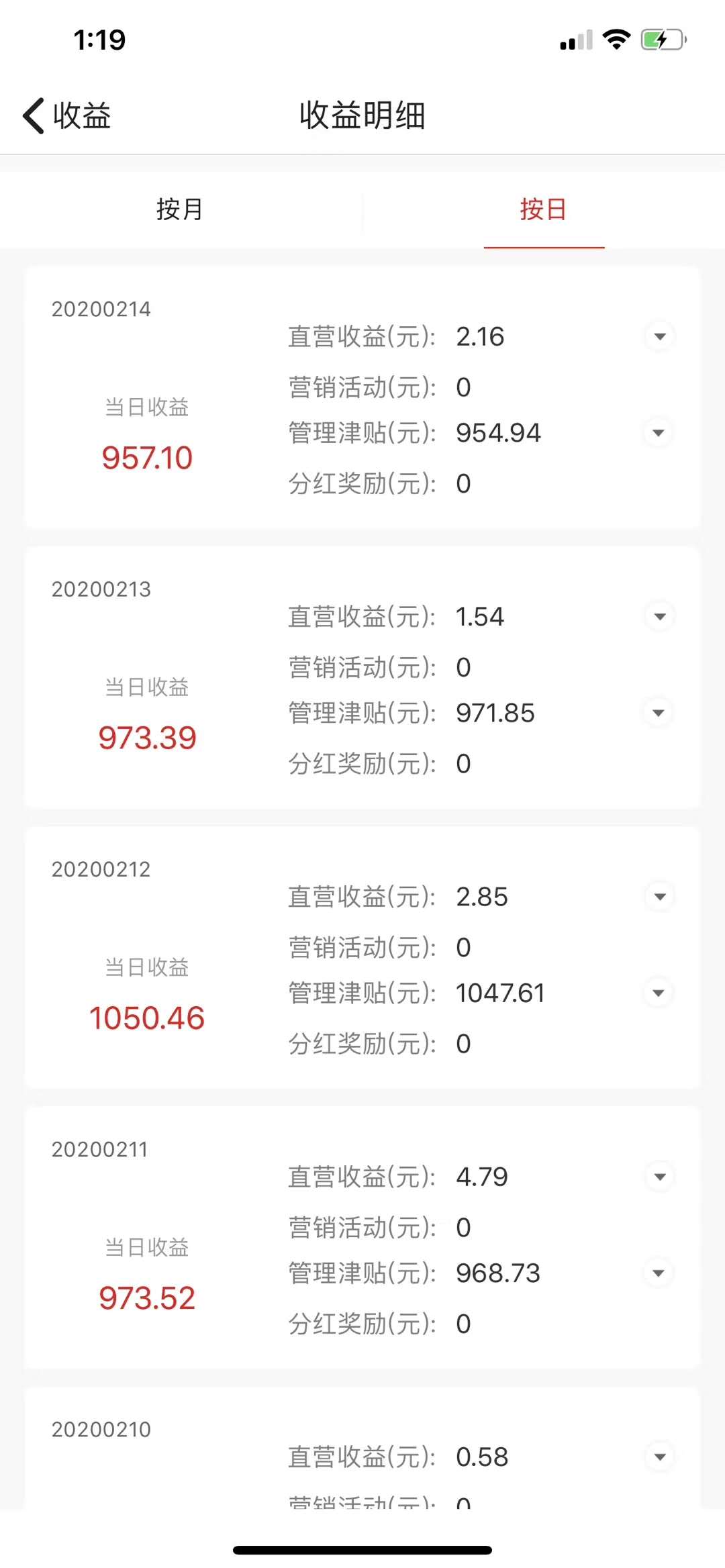Open 直营收益 dropdown for 20200212
This screenshot has height=1568, width=725.
pyautogui.click(x=659, y=896)
